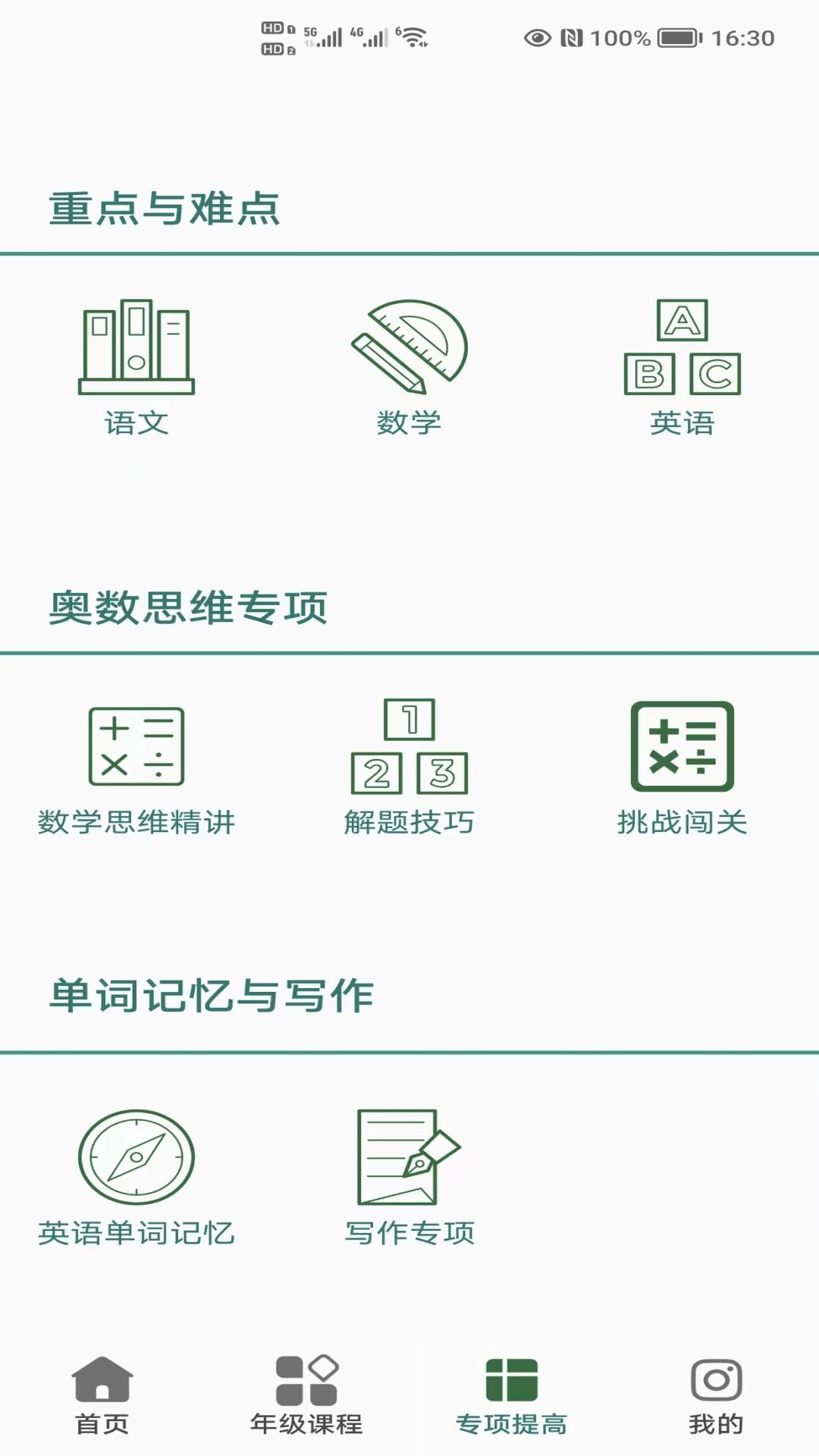
Task: Open the 解题技巧 numbered blocks icon
Action: pos(410,747)
